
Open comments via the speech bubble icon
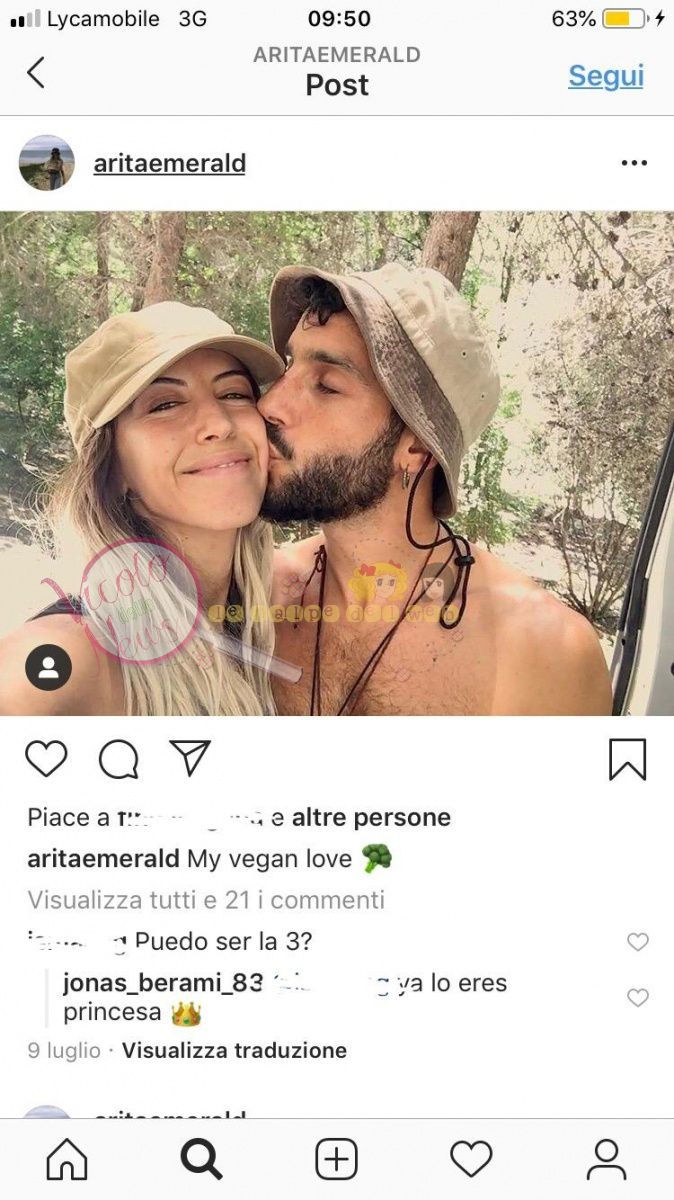click(x=118, y=759)
